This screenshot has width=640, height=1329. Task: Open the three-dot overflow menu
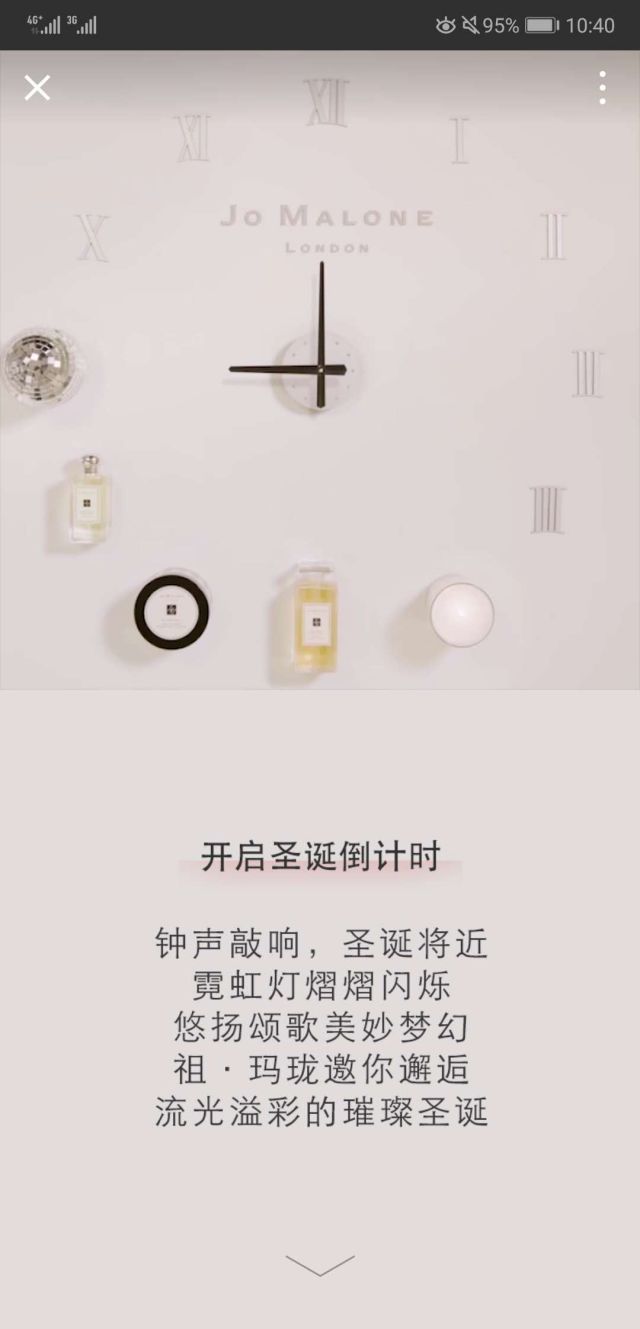click(602, 88)
